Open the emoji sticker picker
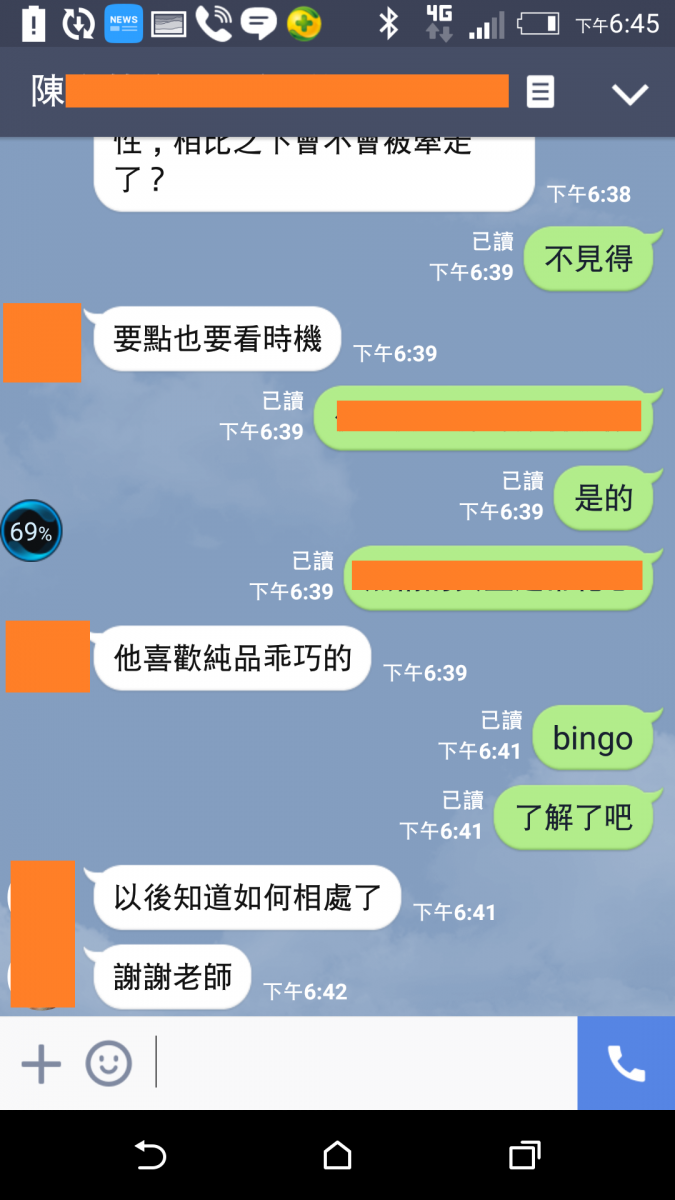The width and height of the screenshot is (675, 1200). point(108,1063)
